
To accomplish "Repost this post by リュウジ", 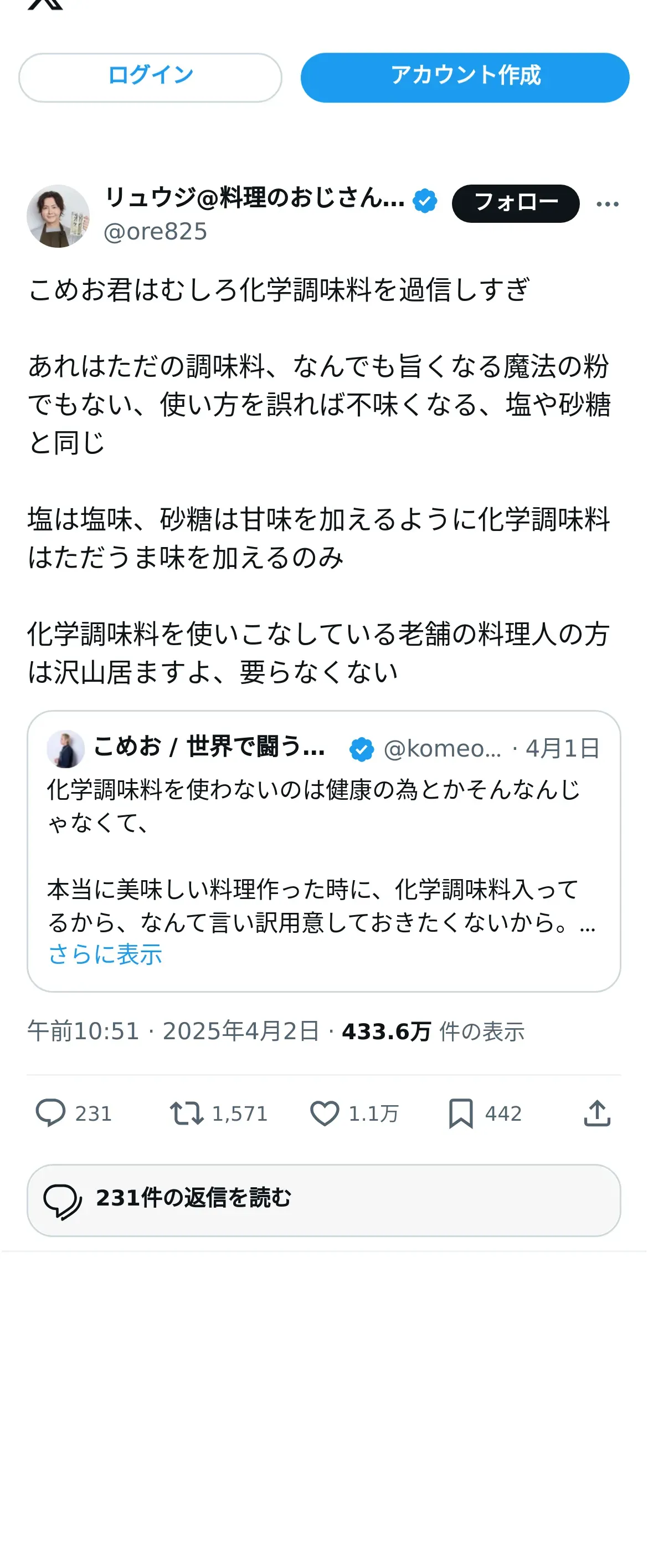I will coord(186,1113).
